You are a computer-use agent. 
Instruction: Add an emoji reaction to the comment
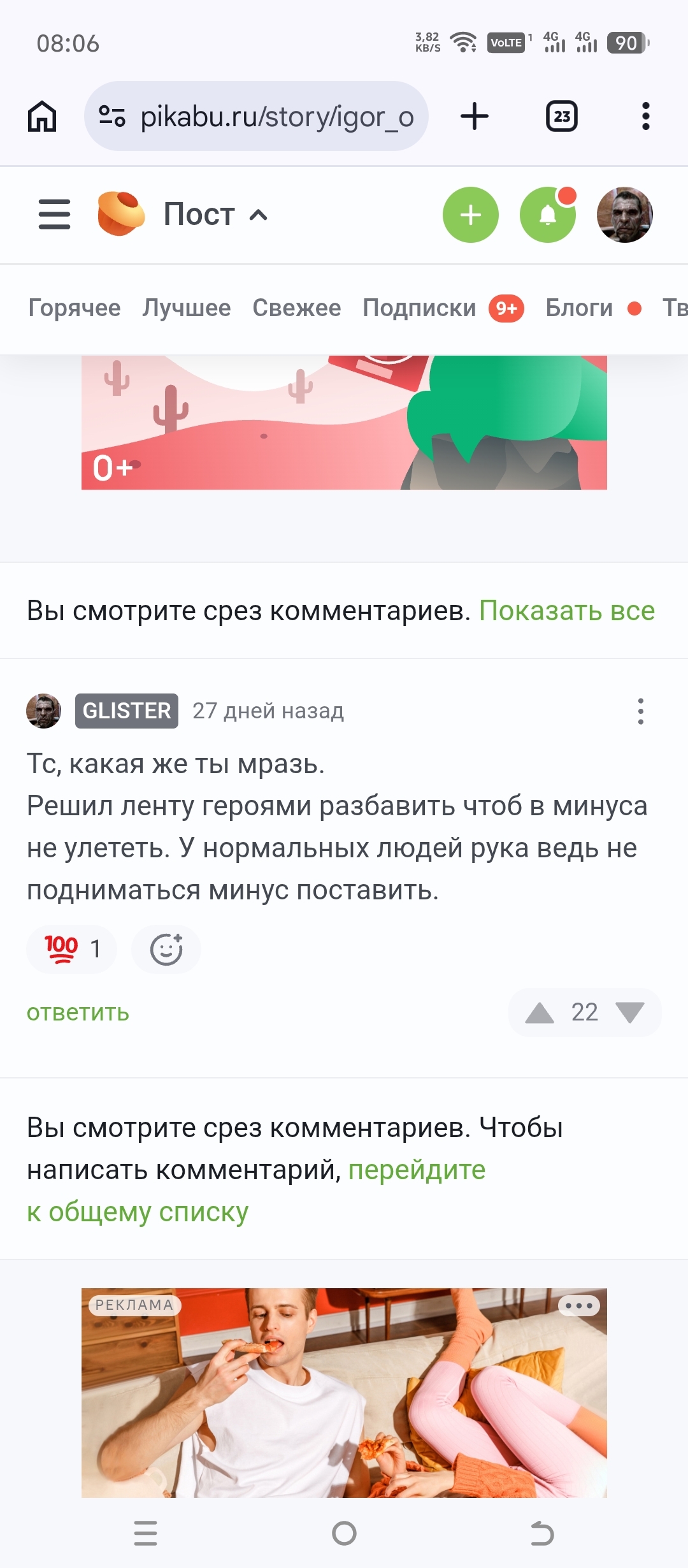coord(166,949)
